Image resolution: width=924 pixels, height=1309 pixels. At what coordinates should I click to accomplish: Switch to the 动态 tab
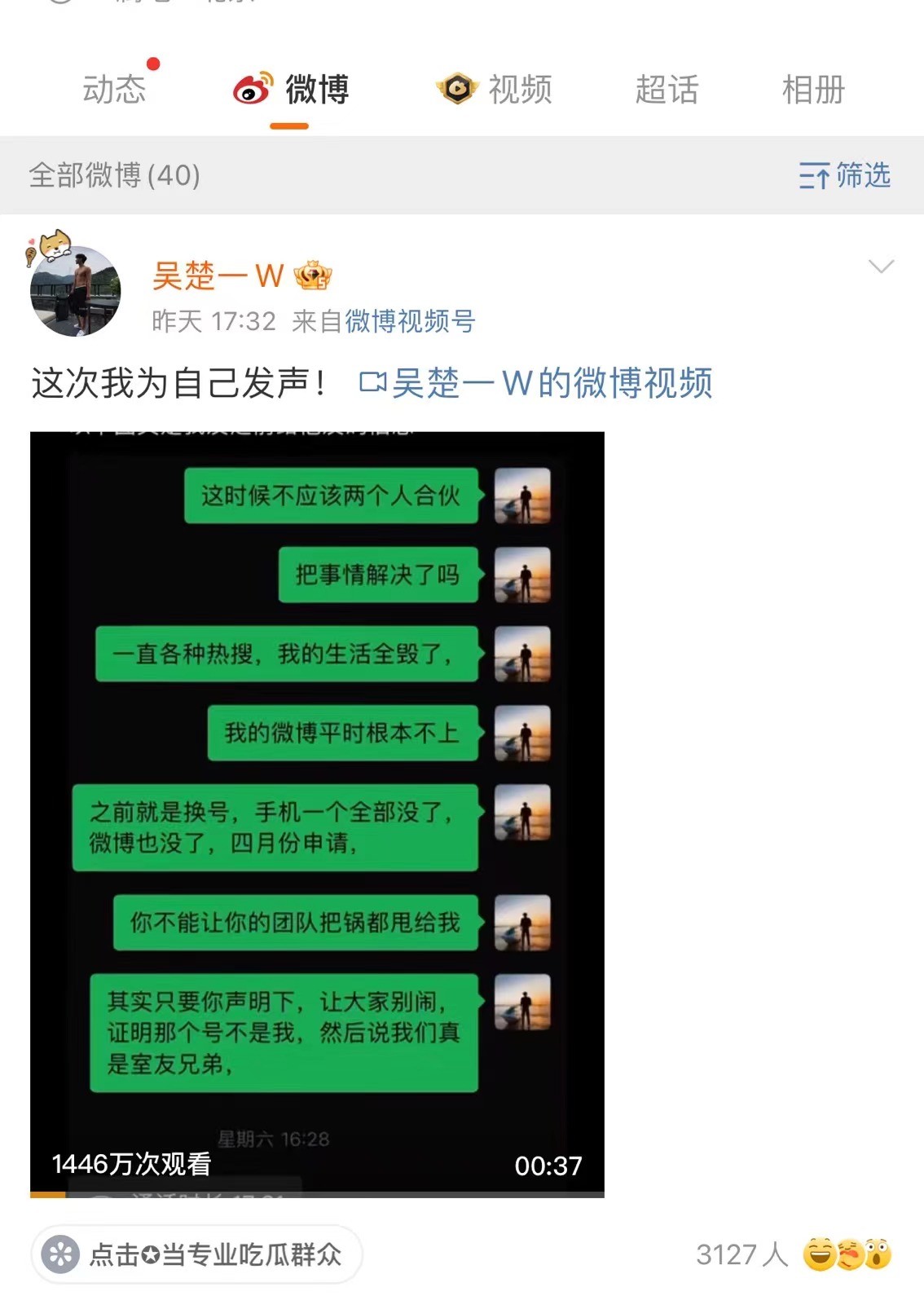pyautogui.click(x=115, y=89)
